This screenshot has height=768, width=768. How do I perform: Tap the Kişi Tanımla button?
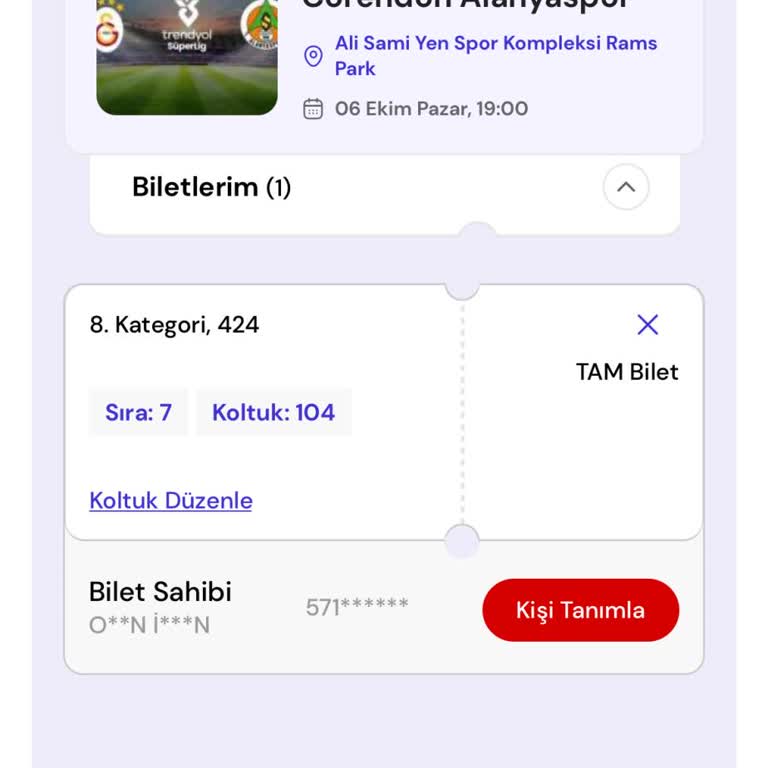(x=580, y=610)
